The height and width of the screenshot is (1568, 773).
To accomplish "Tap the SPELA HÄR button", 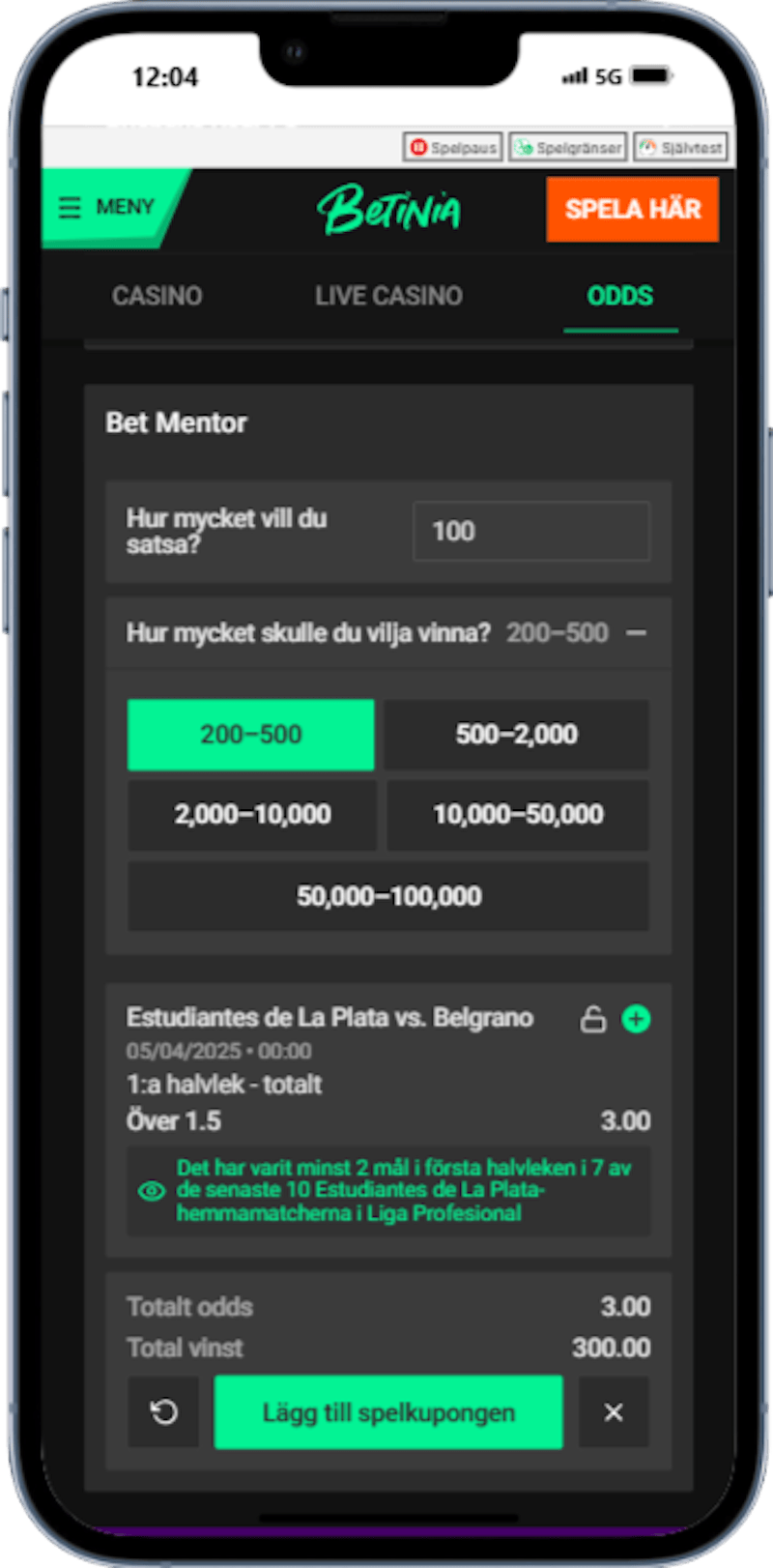I will pos(632,209).
